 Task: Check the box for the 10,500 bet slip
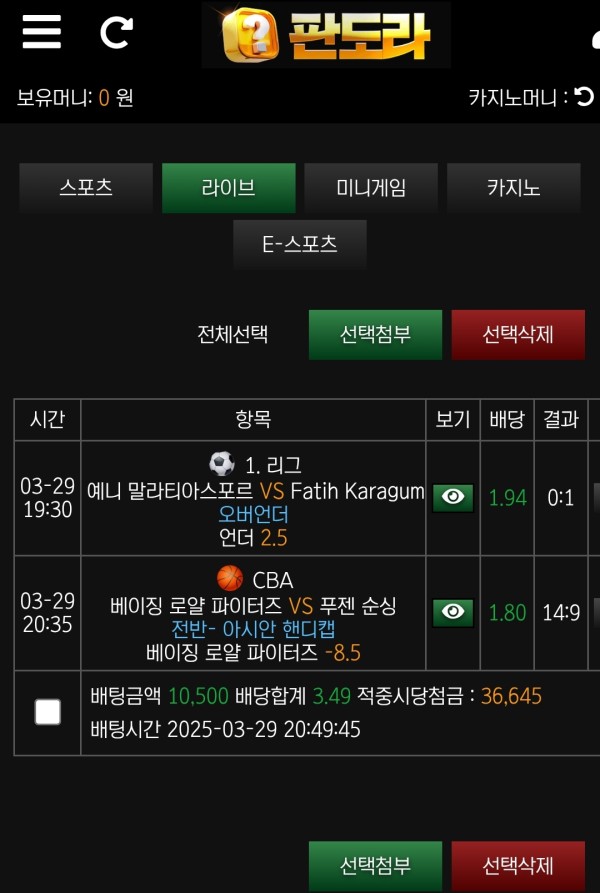click(x=47, y=712)
